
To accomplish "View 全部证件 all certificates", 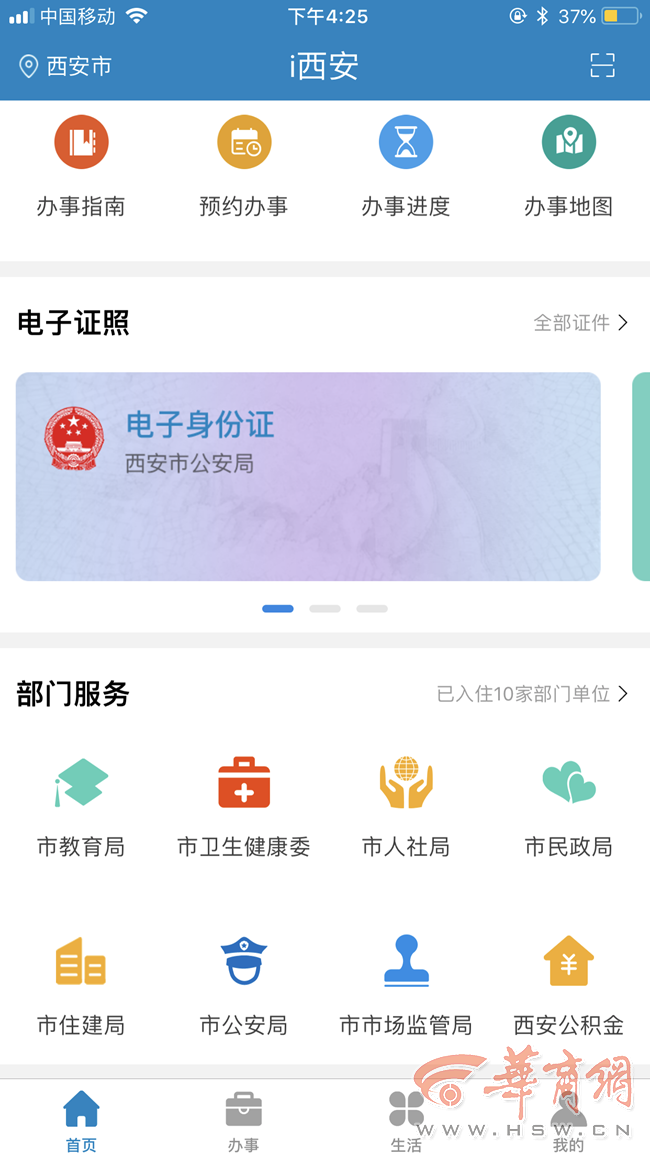I will coord(580,323).
